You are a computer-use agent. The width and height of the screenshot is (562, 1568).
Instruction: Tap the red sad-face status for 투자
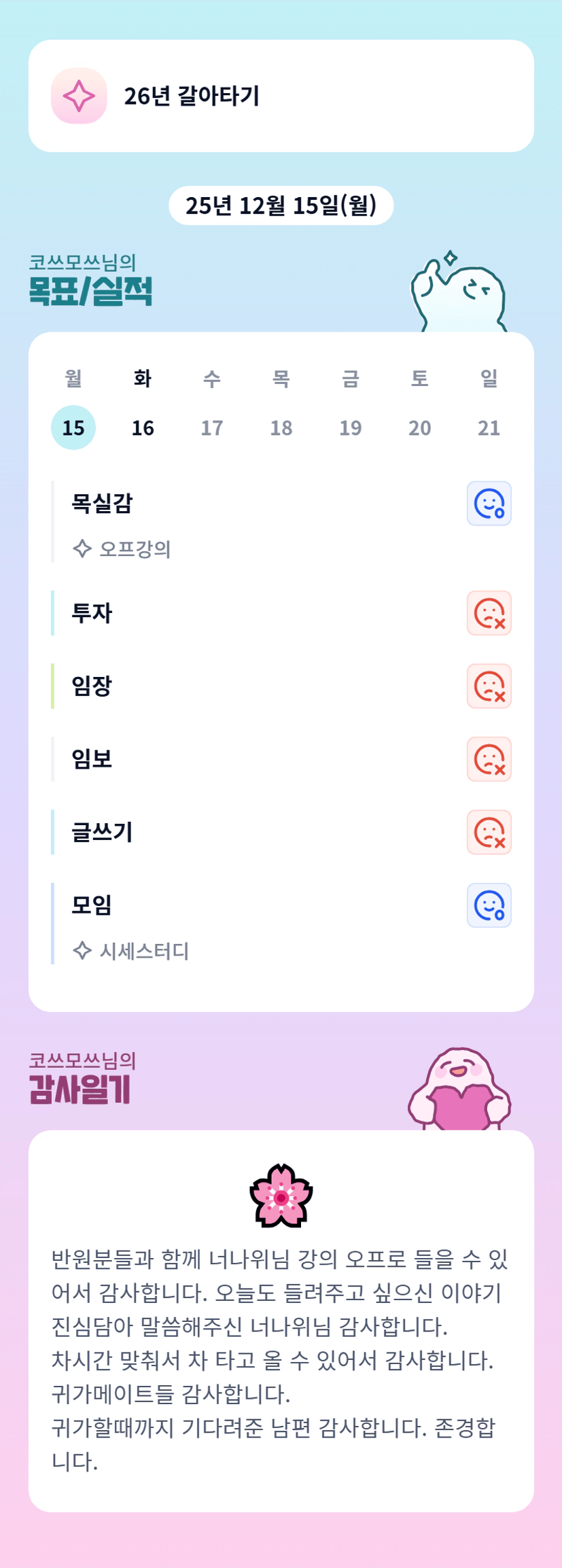point(489,613)
